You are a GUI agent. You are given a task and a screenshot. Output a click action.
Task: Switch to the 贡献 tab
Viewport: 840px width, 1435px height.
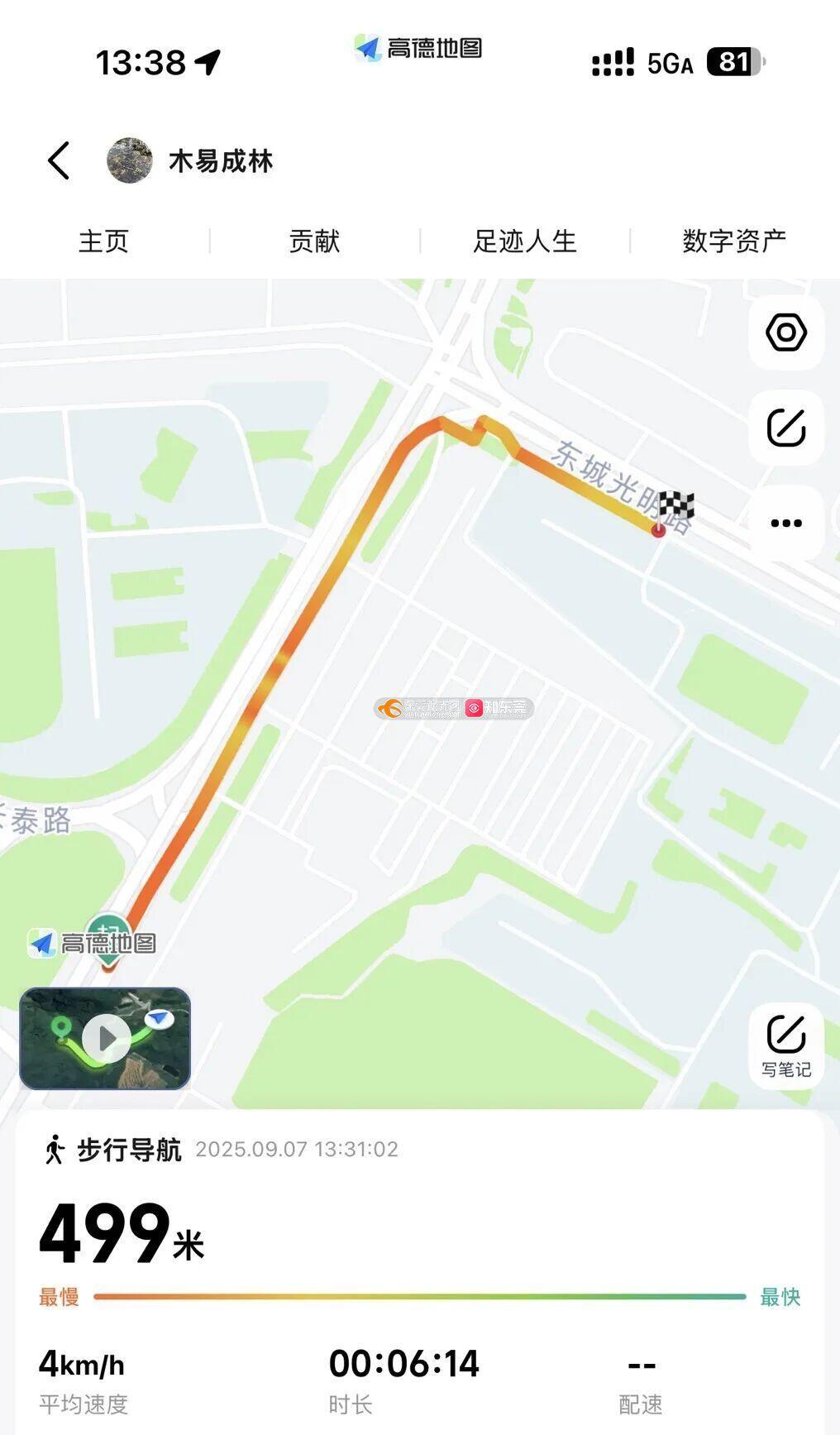pos(314,242)
